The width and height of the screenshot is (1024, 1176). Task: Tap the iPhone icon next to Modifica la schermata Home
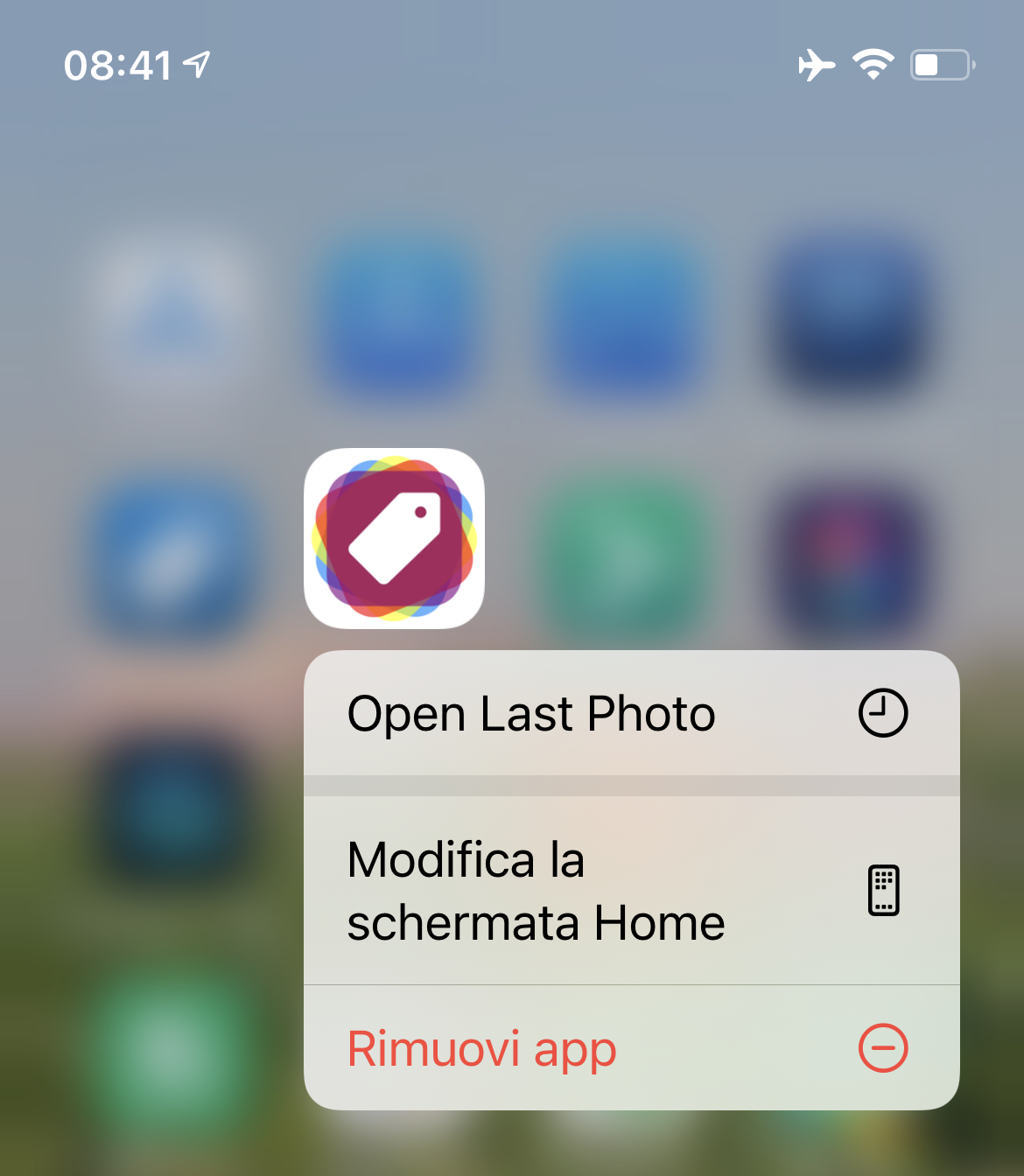pos(884,889)
